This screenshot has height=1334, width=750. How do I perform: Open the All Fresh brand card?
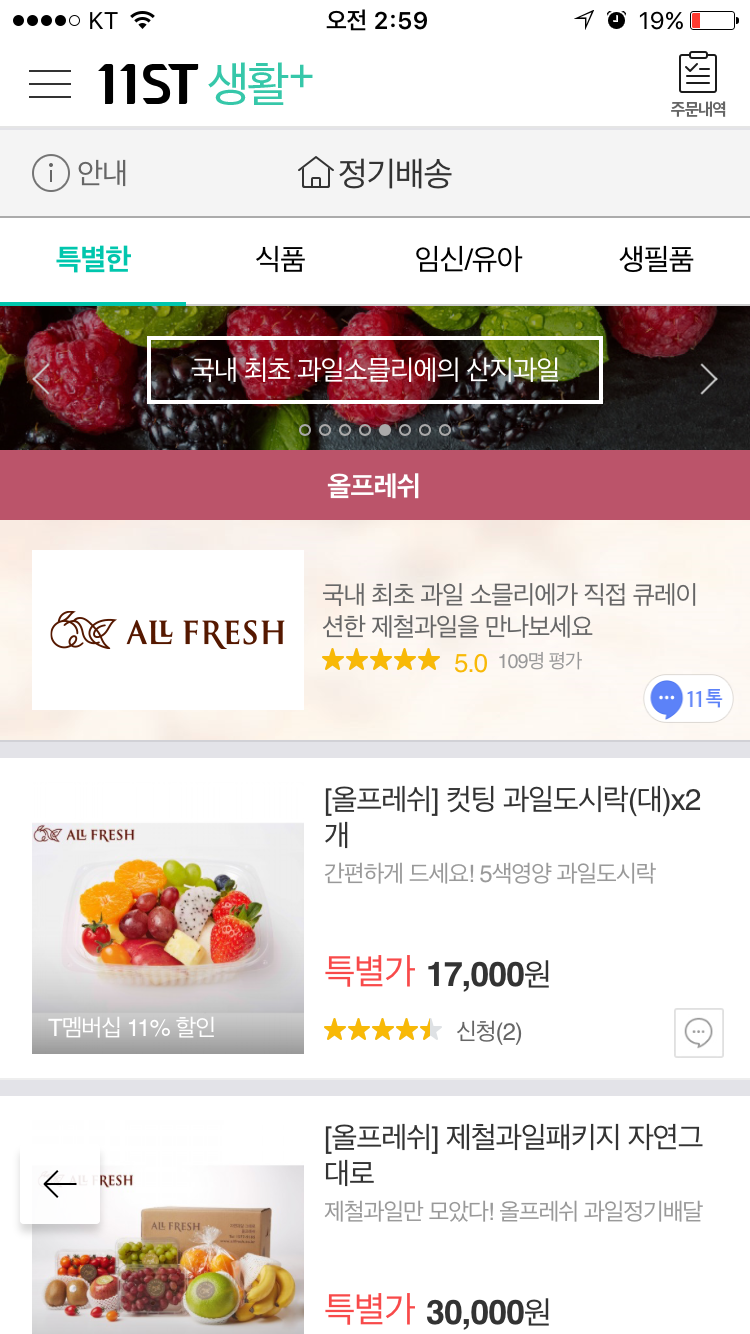point(168,630)
